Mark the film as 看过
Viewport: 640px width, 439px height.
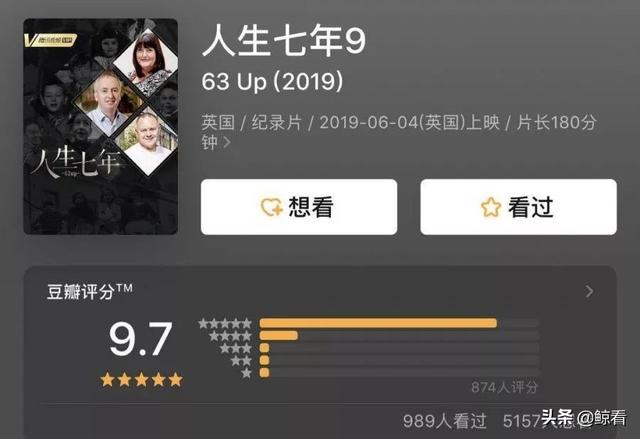(x=517, y=207)
